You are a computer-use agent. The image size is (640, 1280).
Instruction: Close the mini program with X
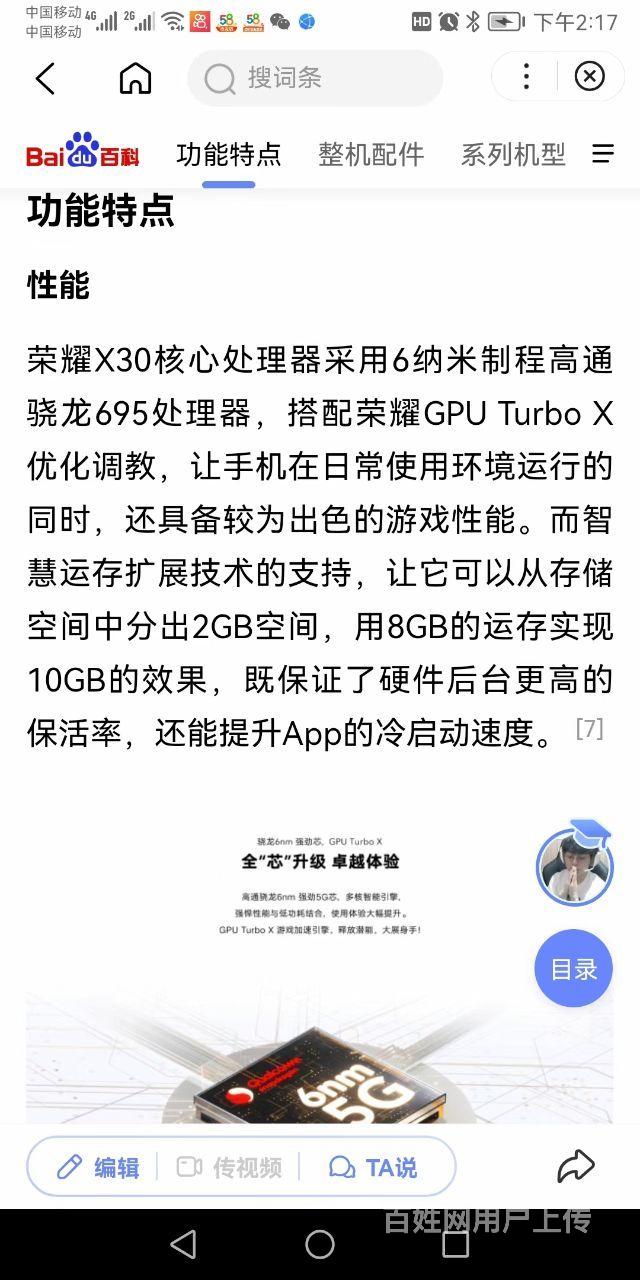[x=590, y=77]
